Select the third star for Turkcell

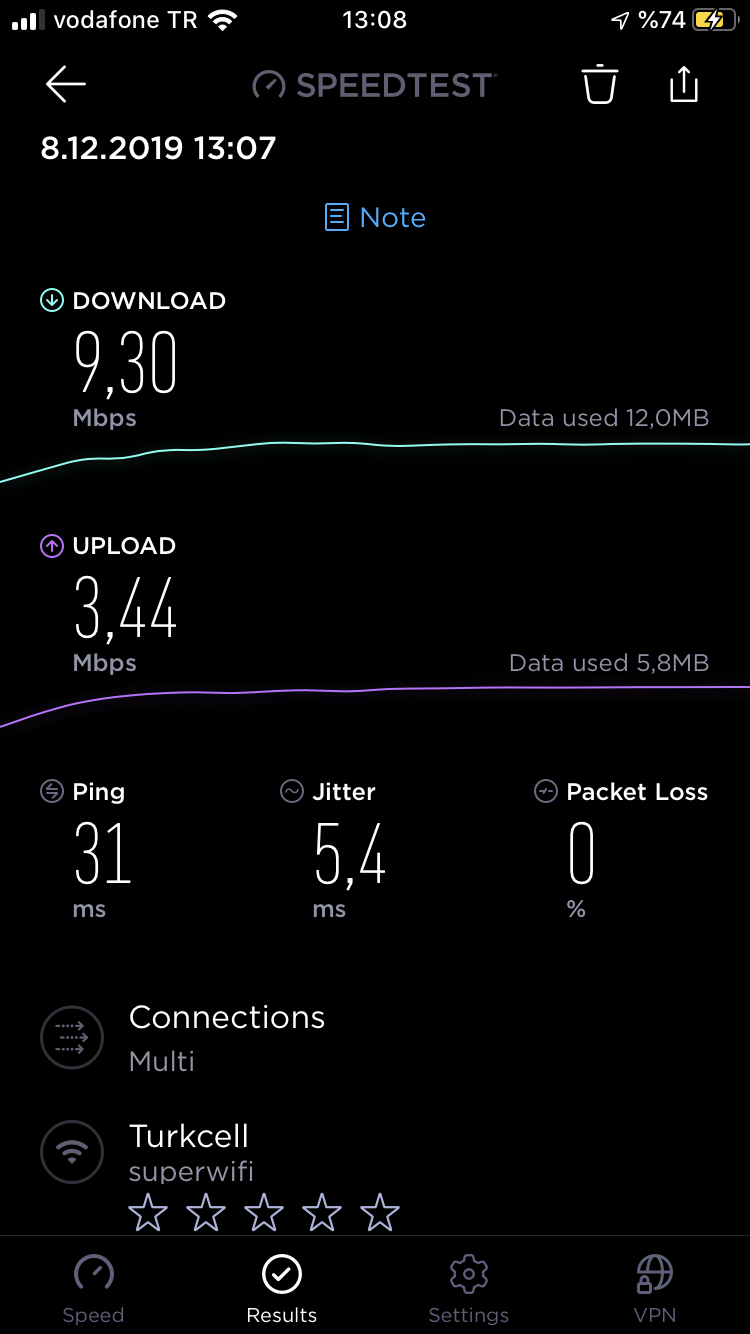264,1213
